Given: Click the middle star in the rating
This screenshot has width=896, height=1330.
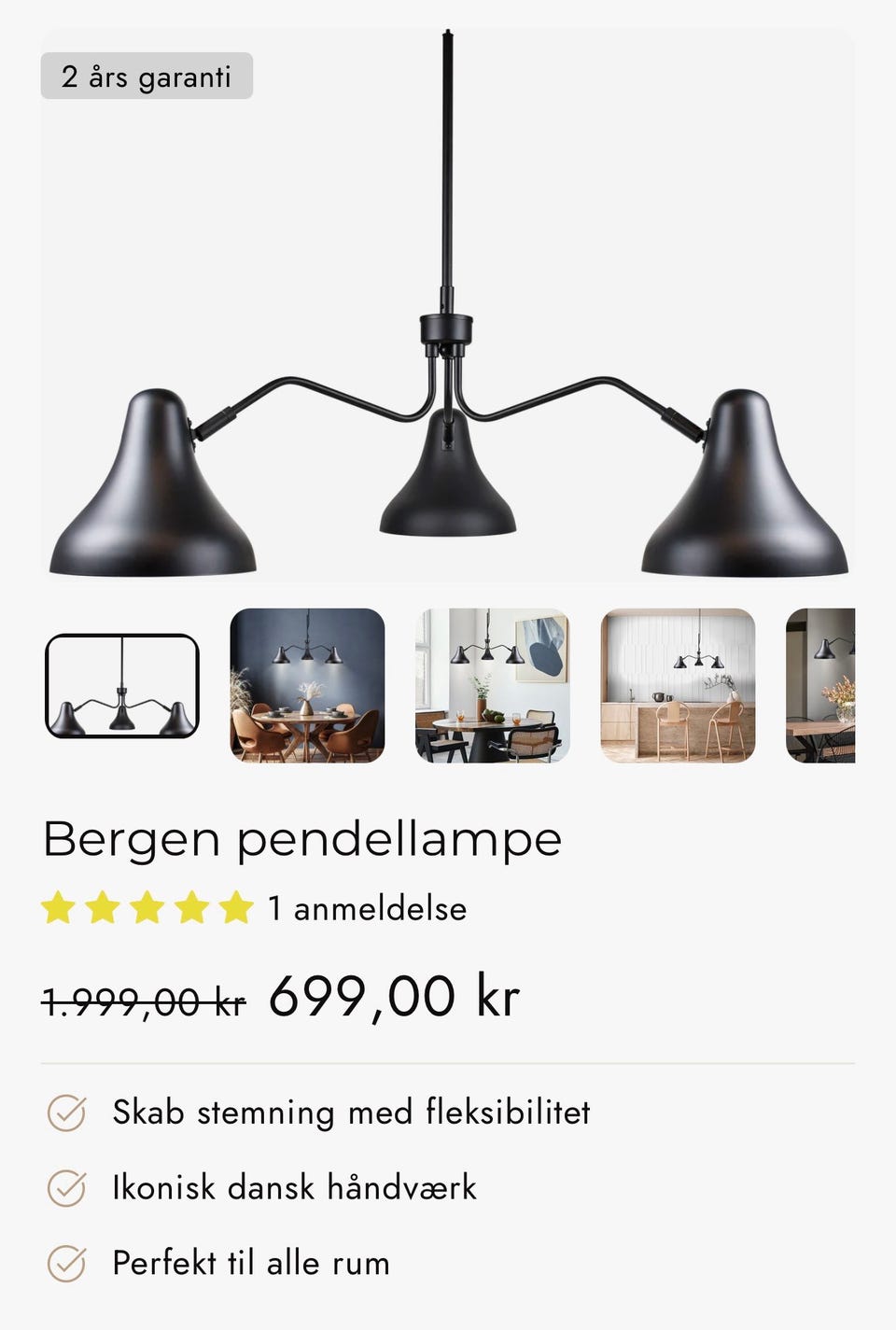Looking at the screenshot, I should click(x=147, y=905).
